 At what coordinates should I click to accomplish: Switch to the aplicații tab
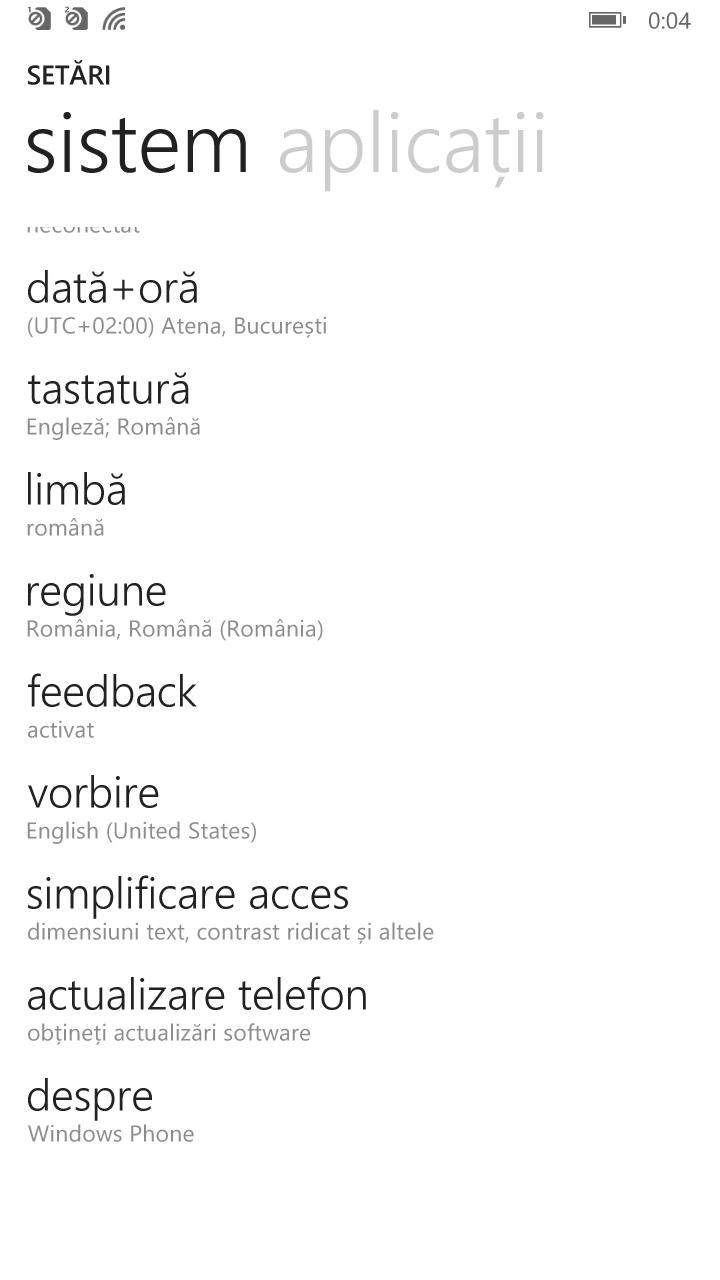pos(411,146)
